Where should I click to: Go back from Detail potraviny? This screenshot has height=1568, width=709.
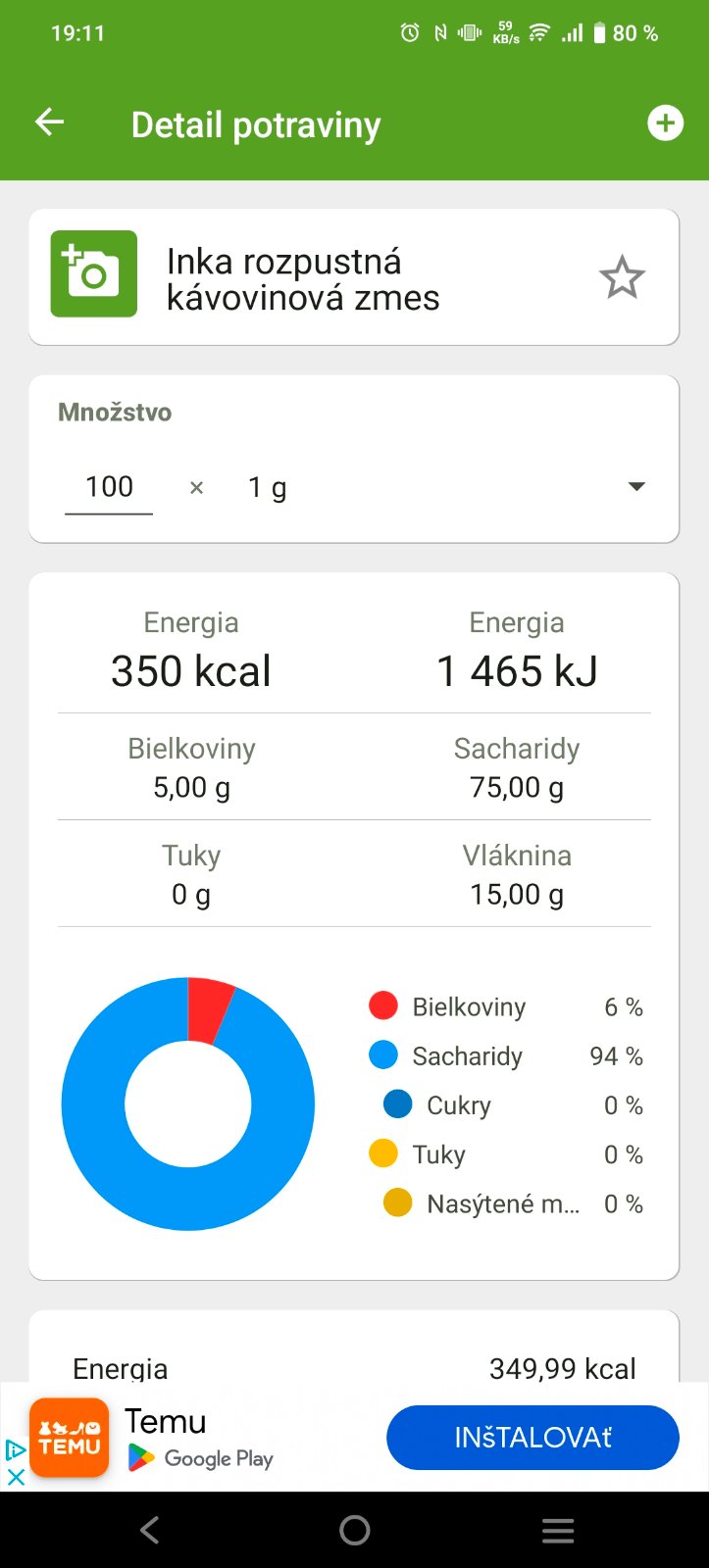click(x=49, y=122)
